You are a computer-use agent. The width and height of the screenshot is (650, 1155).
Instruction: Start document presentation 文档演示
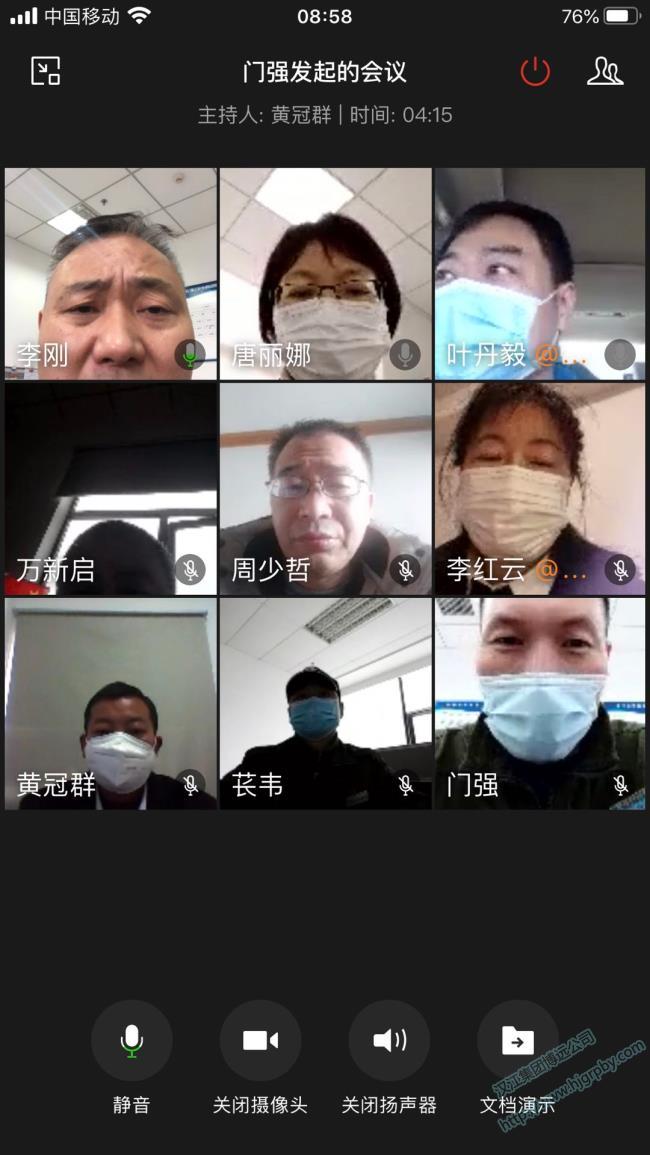click(x=517, y=1041)
